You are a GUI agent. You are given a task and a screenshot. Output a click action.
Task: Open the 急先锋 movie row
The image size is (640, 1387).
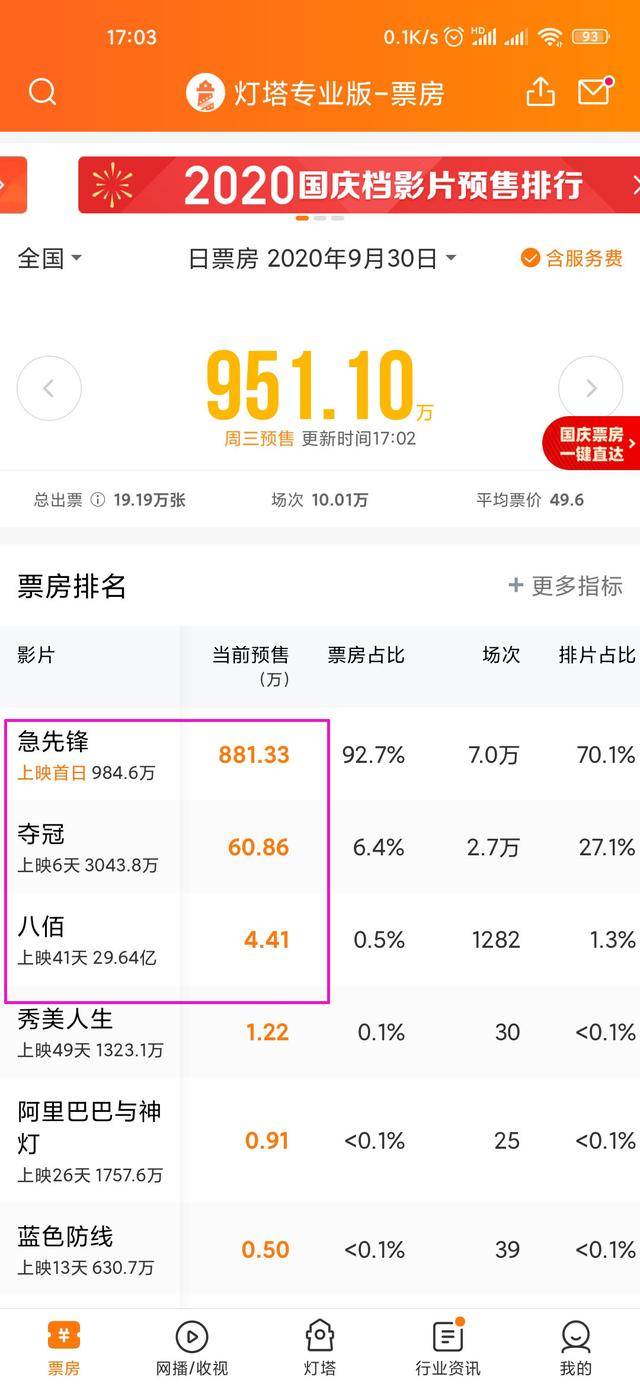tap(320, 754)
